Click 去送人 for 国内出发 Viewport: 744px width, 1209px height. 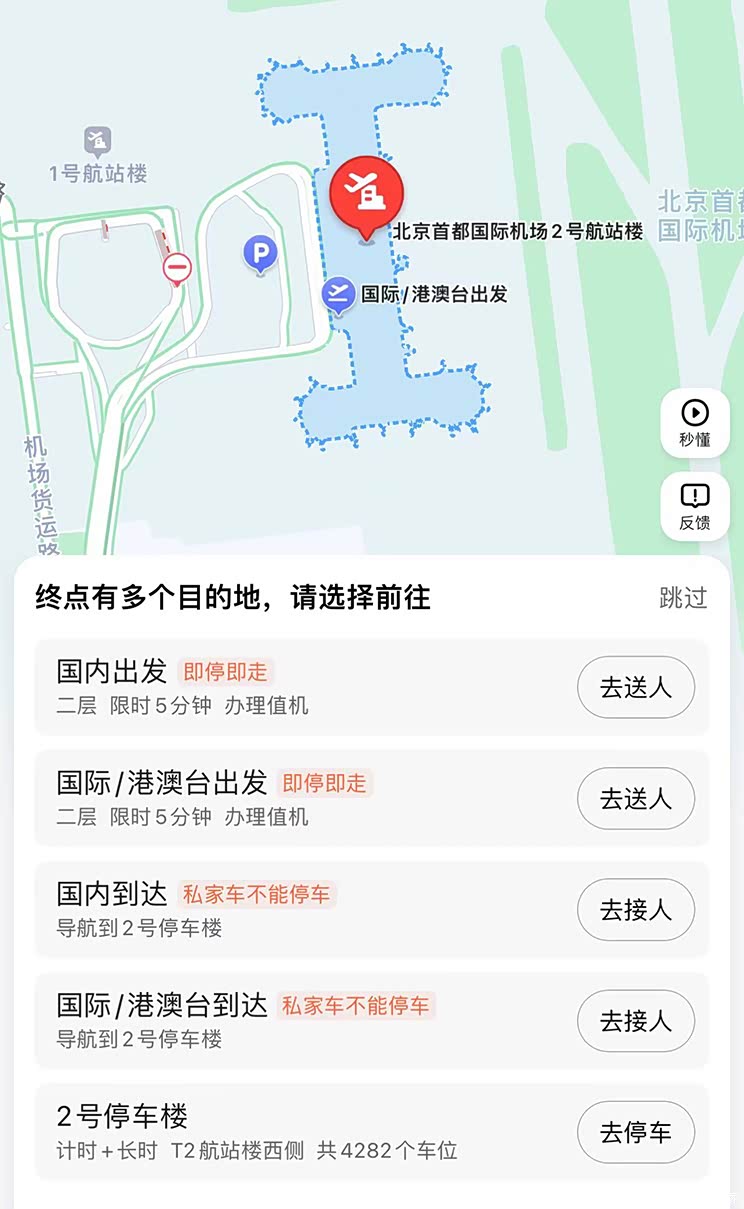tap(636, 687)
